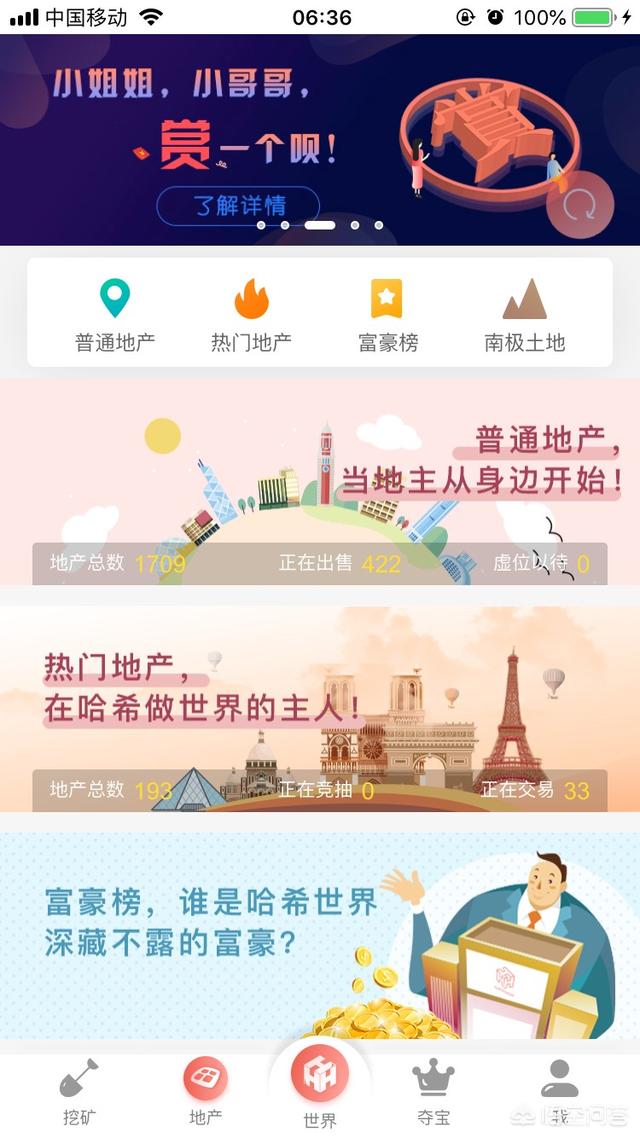The height and width of the screenshot is (1138, 640).
Task: Open the 我 profile tab
Action: coord(559,1094)
